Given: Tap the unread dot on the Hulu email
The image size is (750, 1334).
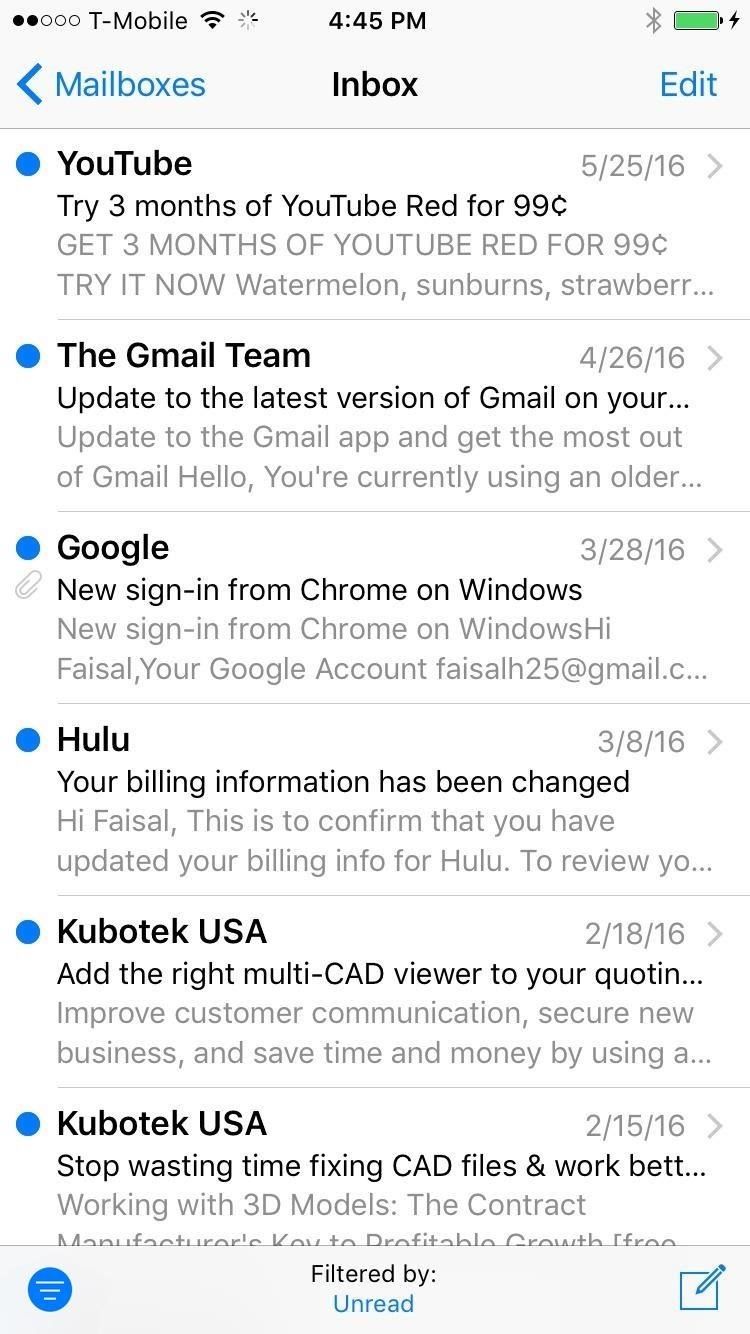Looking at the screenshot, I should [x=28, y=740].
